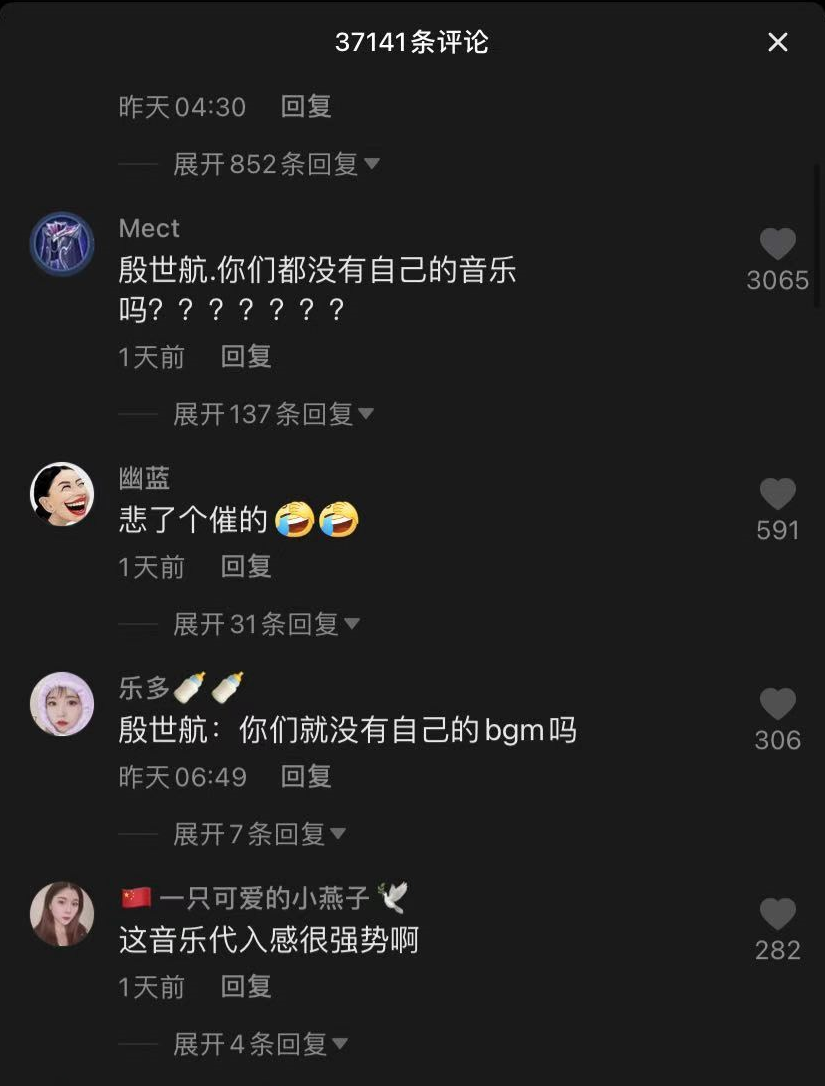Like 乐多's comment showing 306 likes

[x=778, y=703]
